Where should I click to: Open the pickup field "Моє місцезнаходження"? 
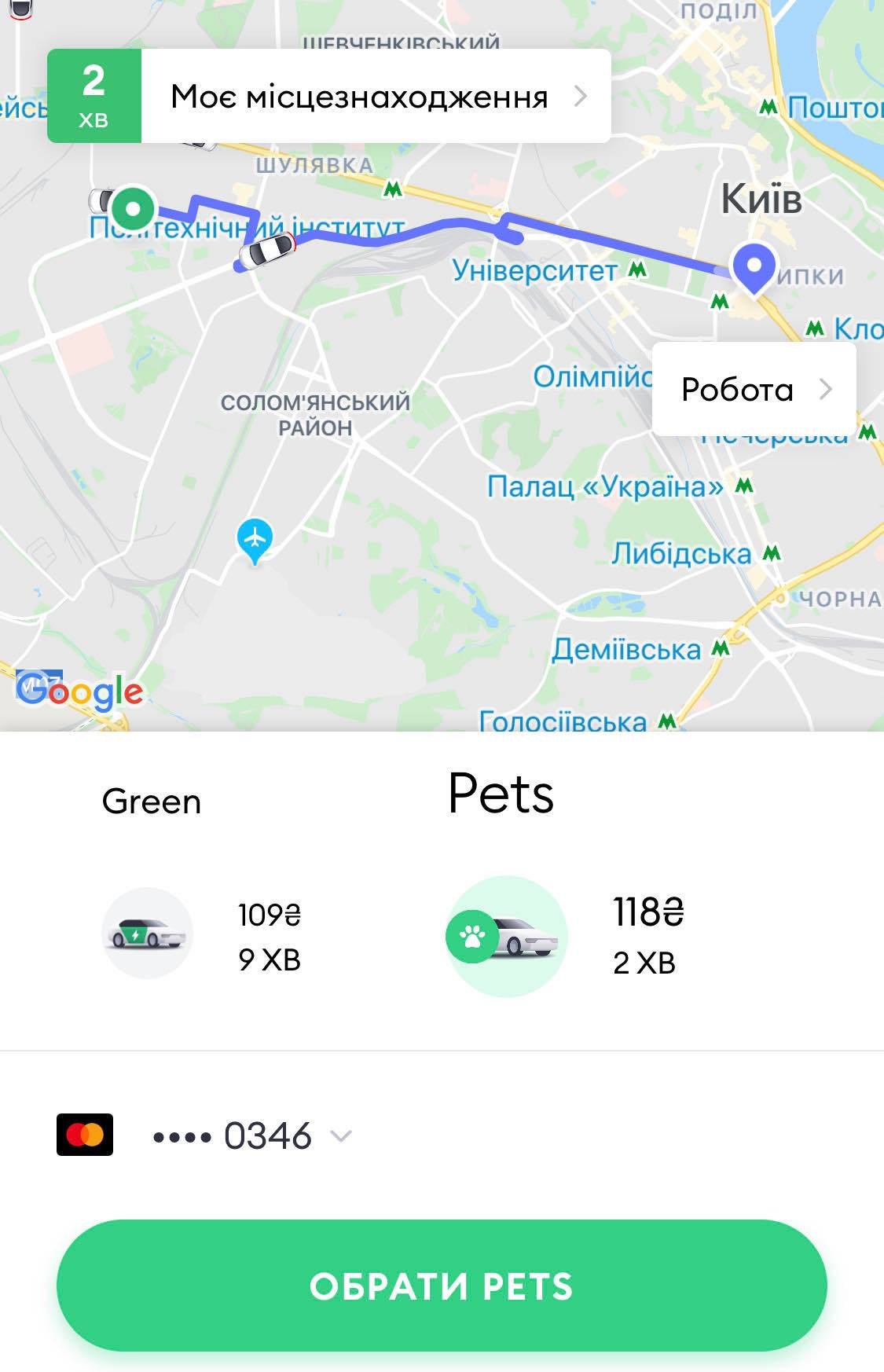point(359,97)
